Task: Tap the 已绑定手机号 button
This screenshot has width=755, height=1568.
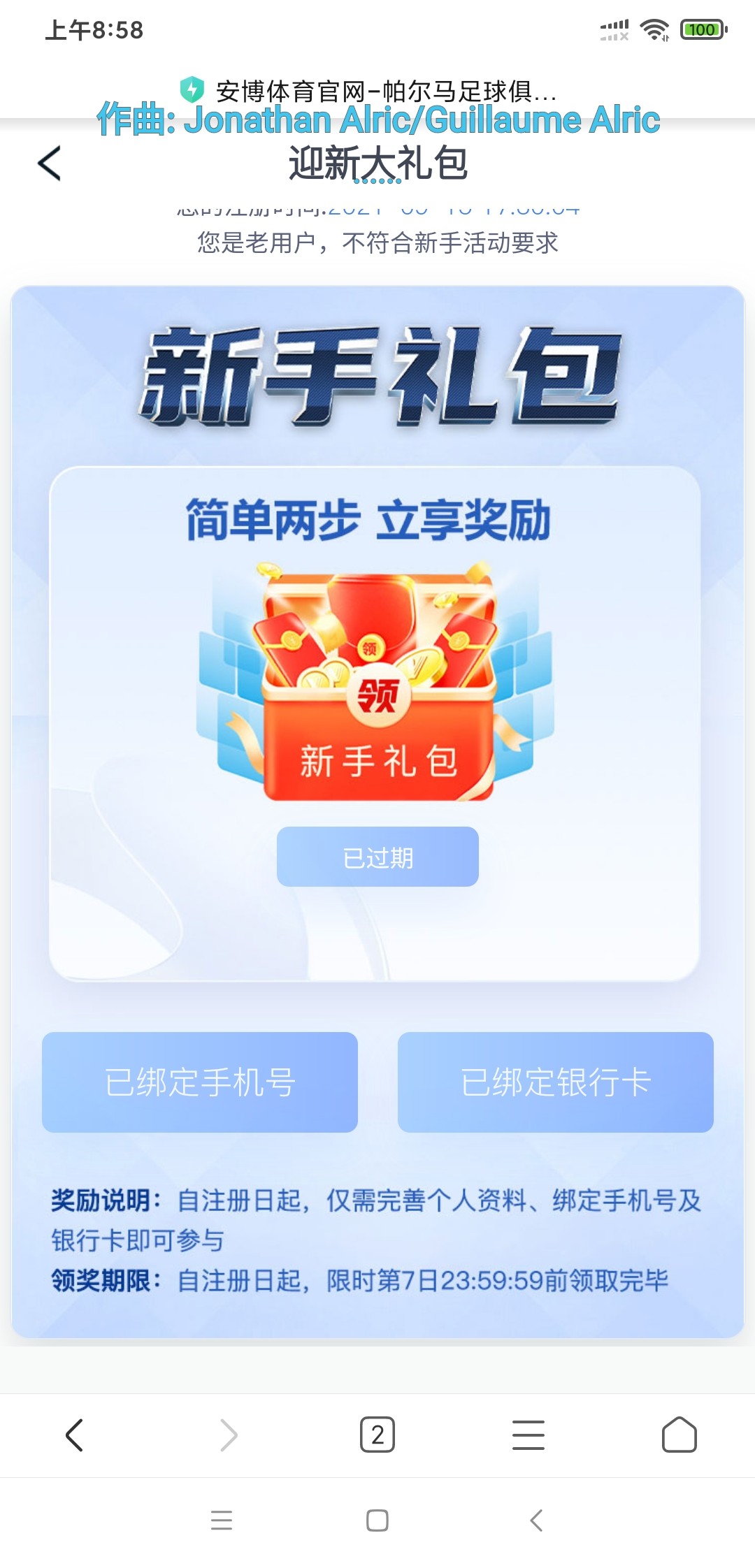Action: point(200,1082)
